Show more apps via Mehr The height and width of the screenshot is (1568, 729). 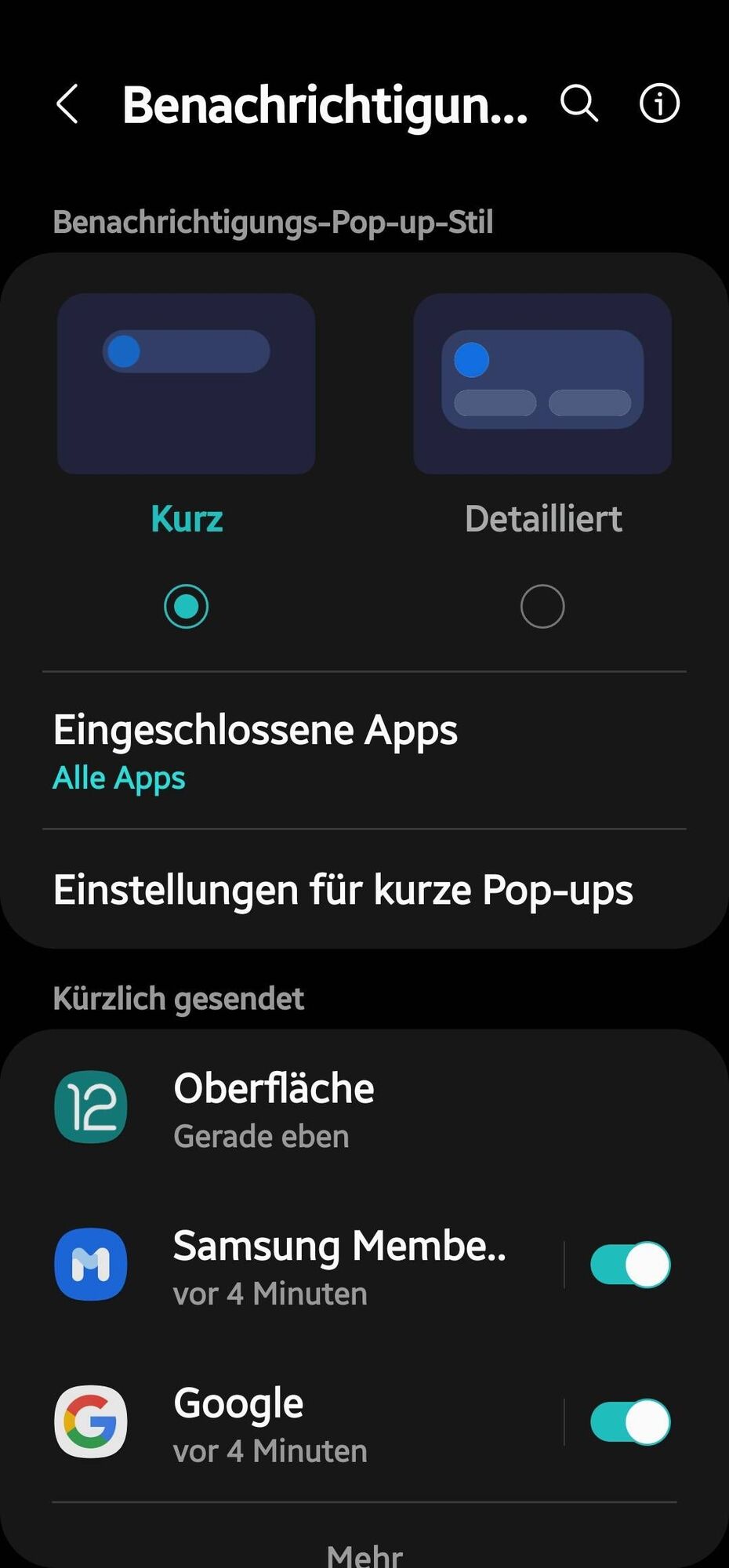pos(364,1554)
